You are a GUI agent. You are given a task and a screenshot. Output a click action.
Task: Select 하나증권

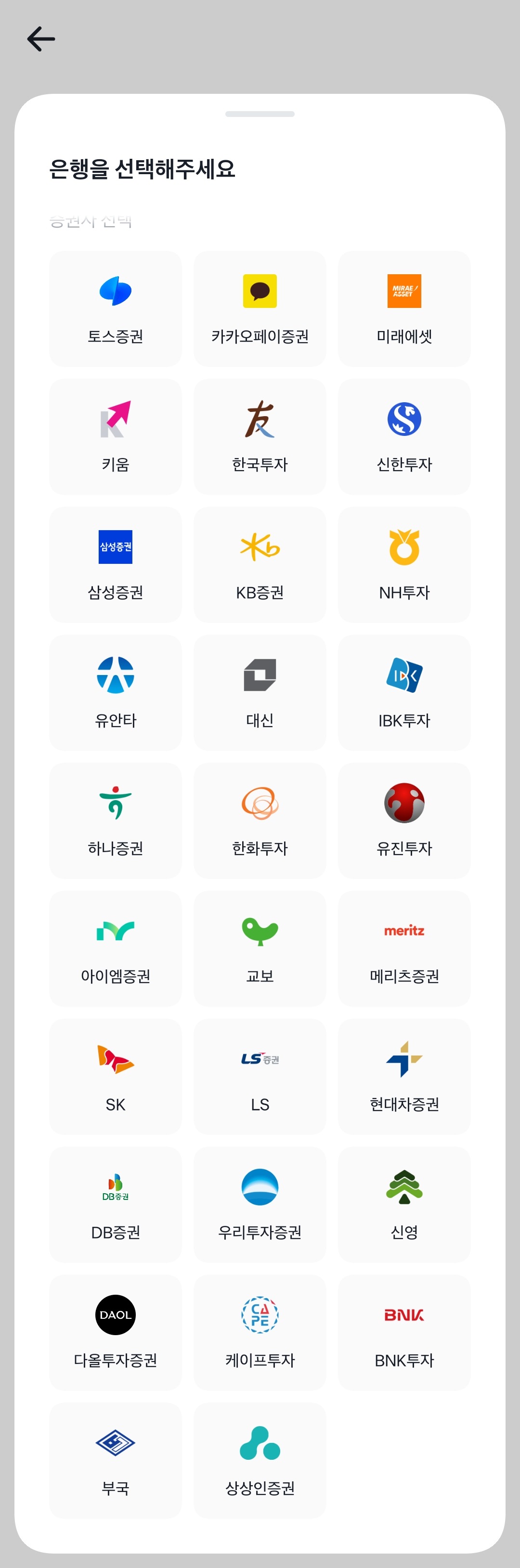115,820
